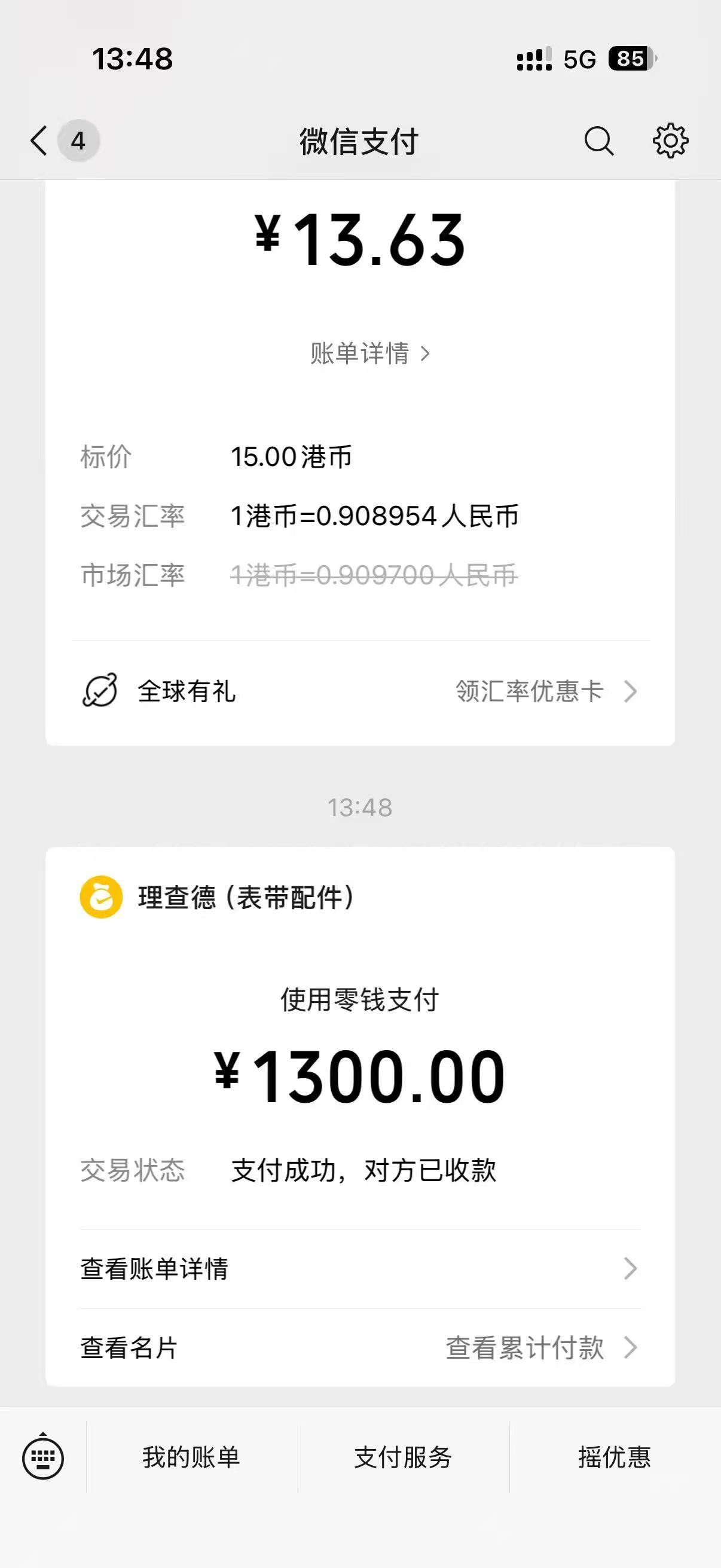Viewport: 721px width, 1568px height.
Task: Go back to the previous chat list
Action: 39,141
